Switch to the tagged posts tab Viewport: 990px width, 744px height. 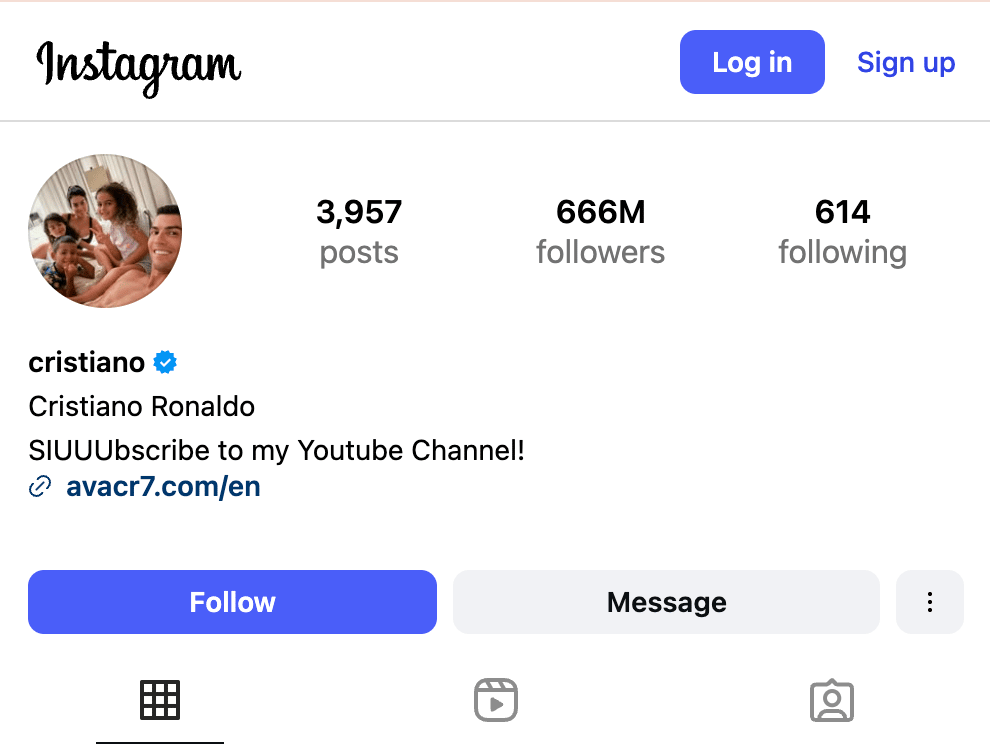[x=830, y=700]
